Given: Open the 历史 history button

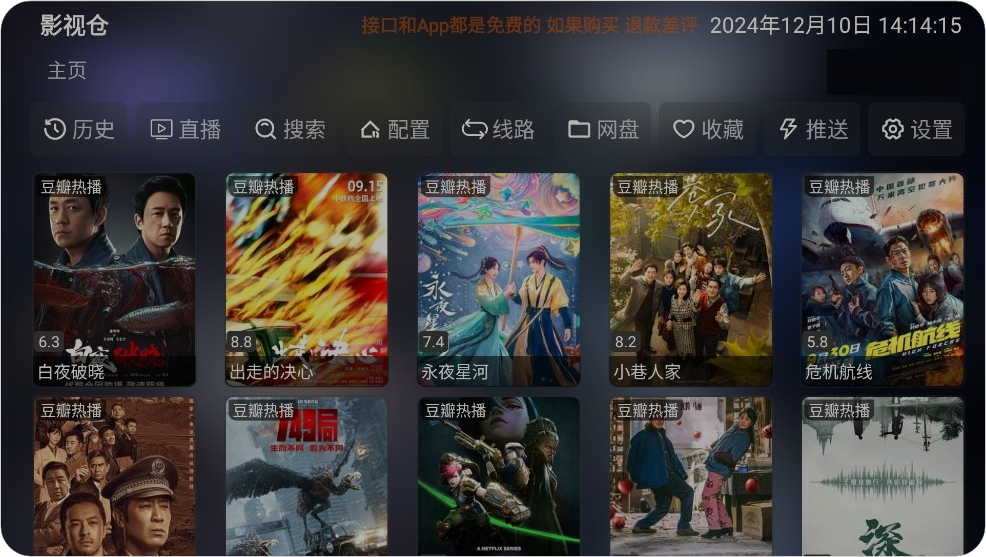Looking at the screenshot, I should point(79,129).
